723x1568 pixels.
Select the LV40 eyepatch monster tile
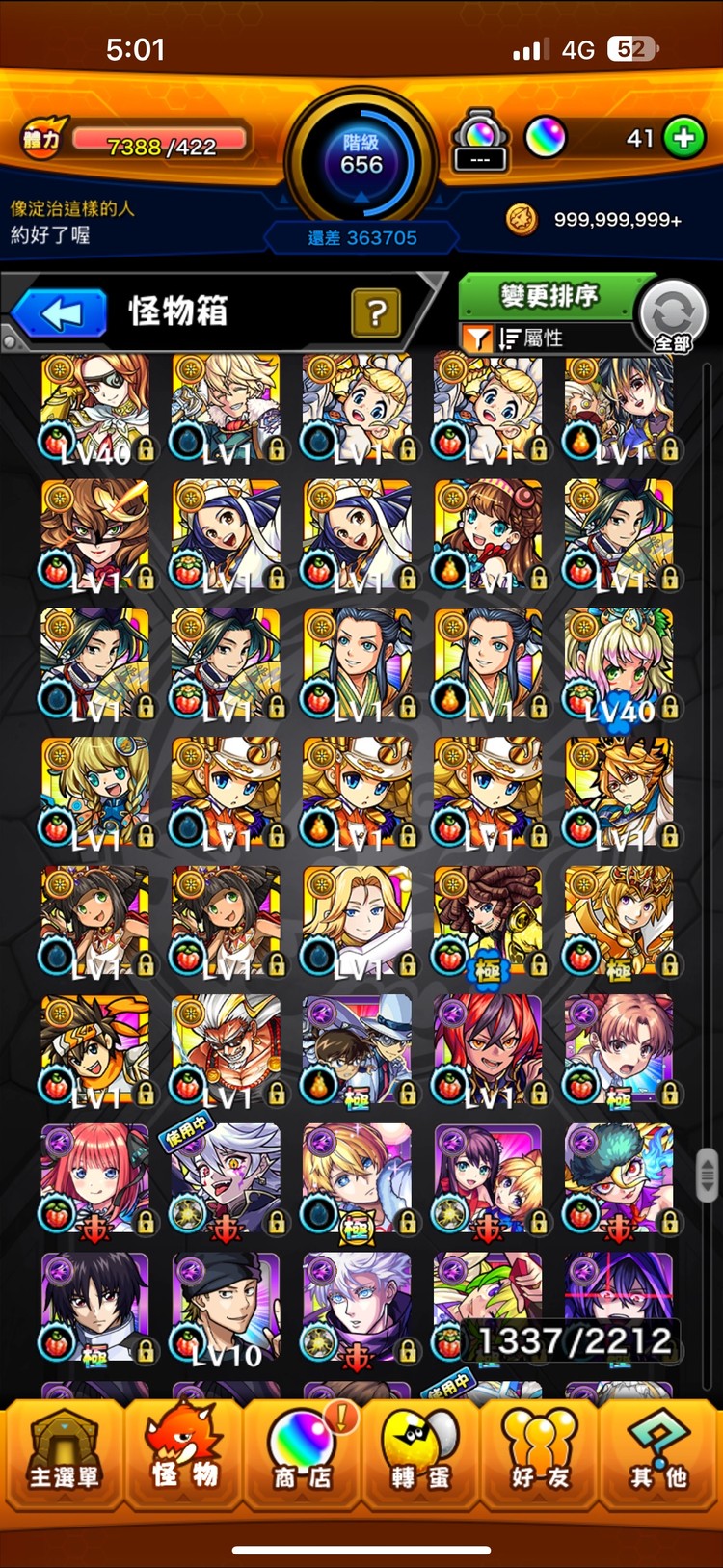[95, 408]
